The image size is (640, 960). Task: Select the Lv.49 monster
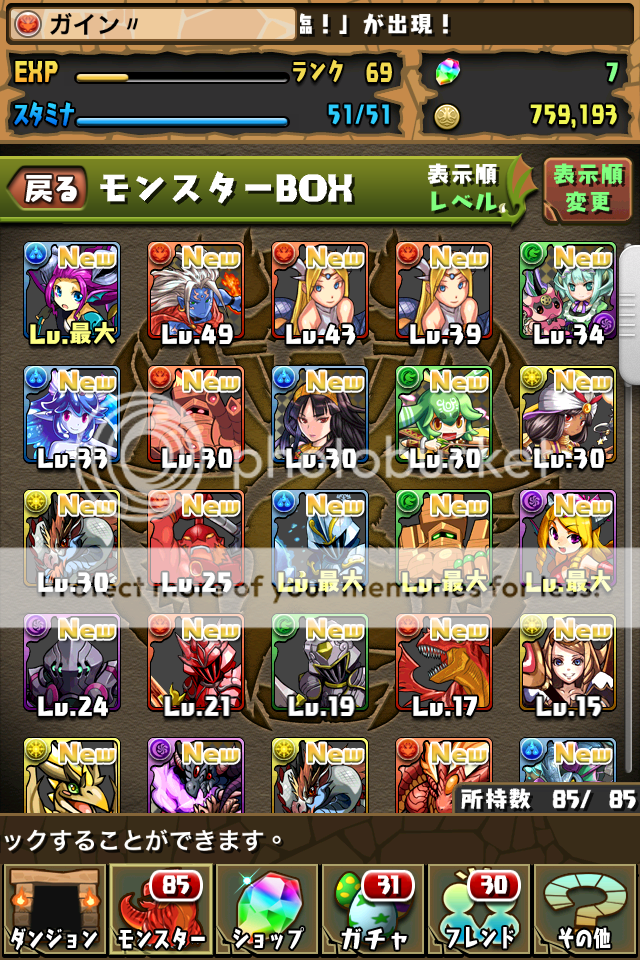tap(196, 290)
